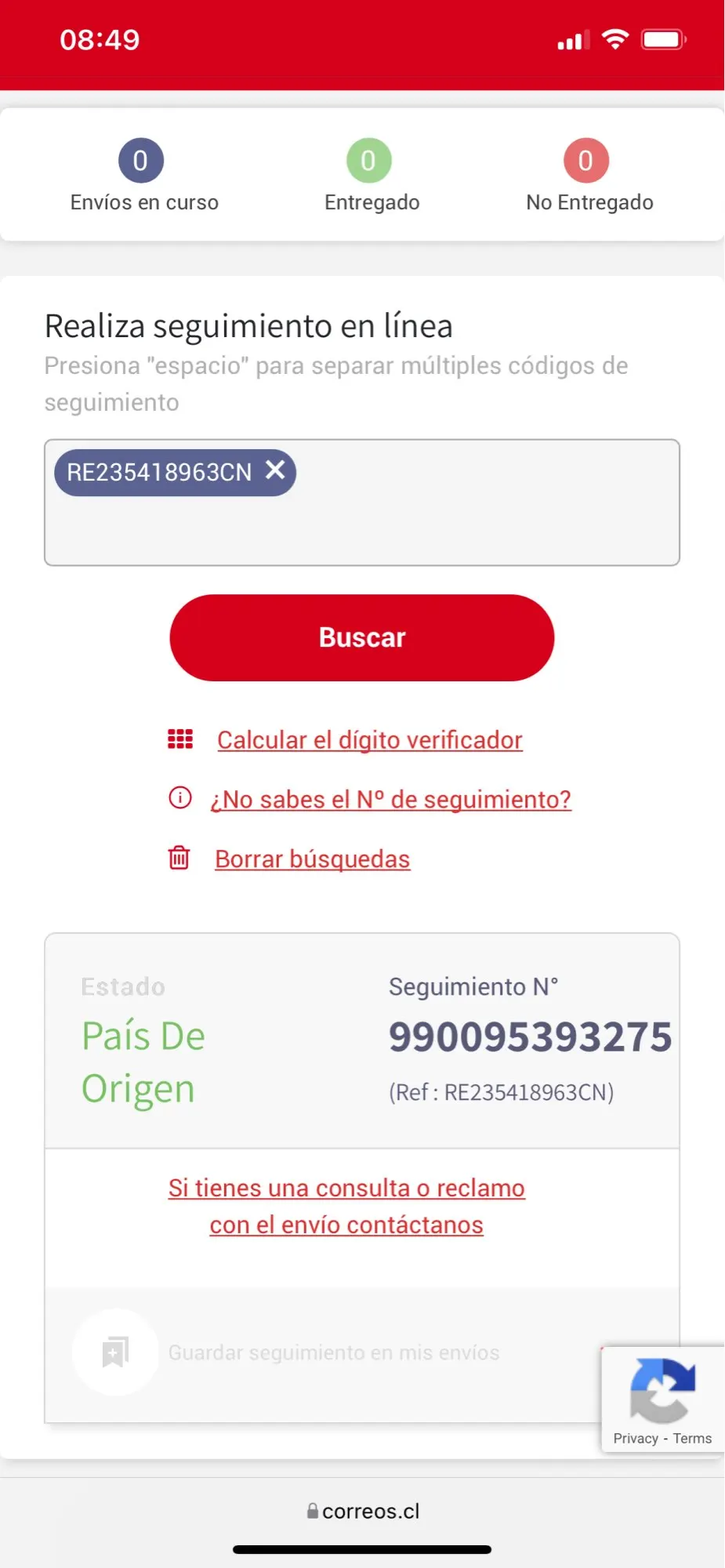Hit the Buscar button
This screenshot has width=725, height=1568.
[362, 637]
